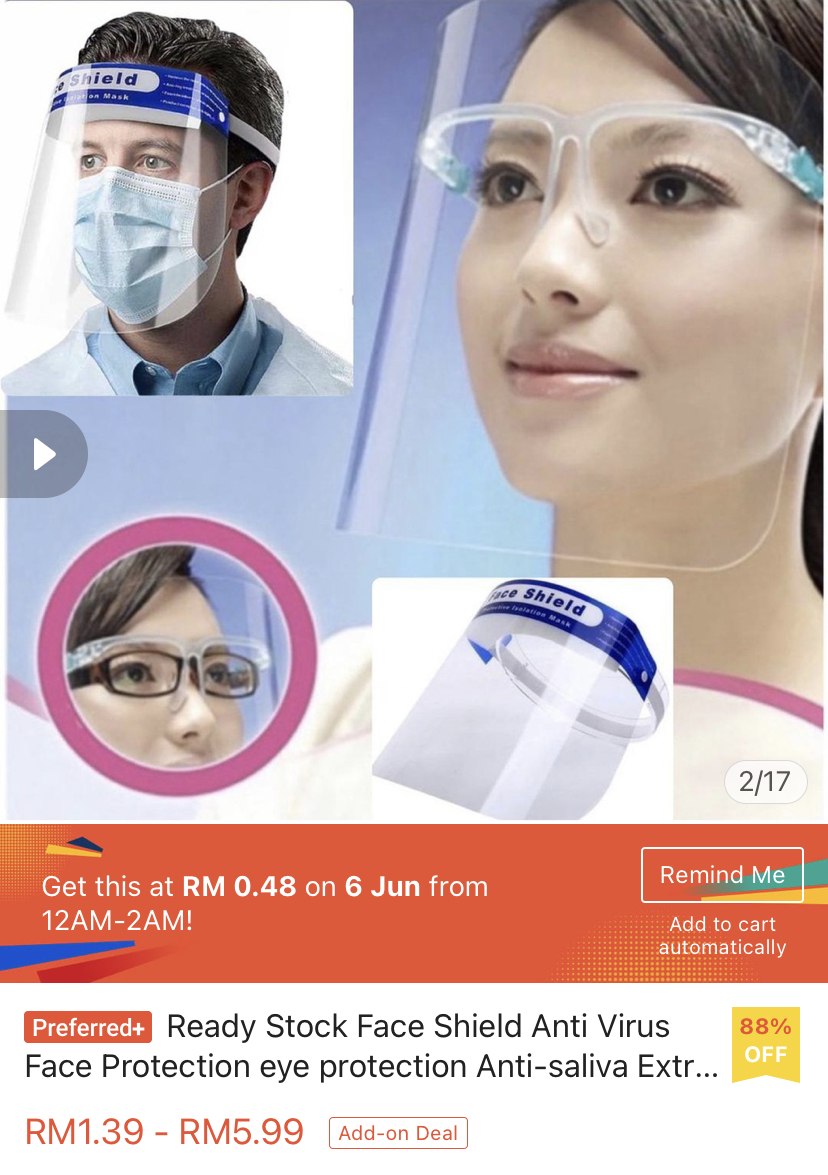Tap the Remind Me button
The width and height of the screenshot is (828, 1175).
(x=722, y=875)
